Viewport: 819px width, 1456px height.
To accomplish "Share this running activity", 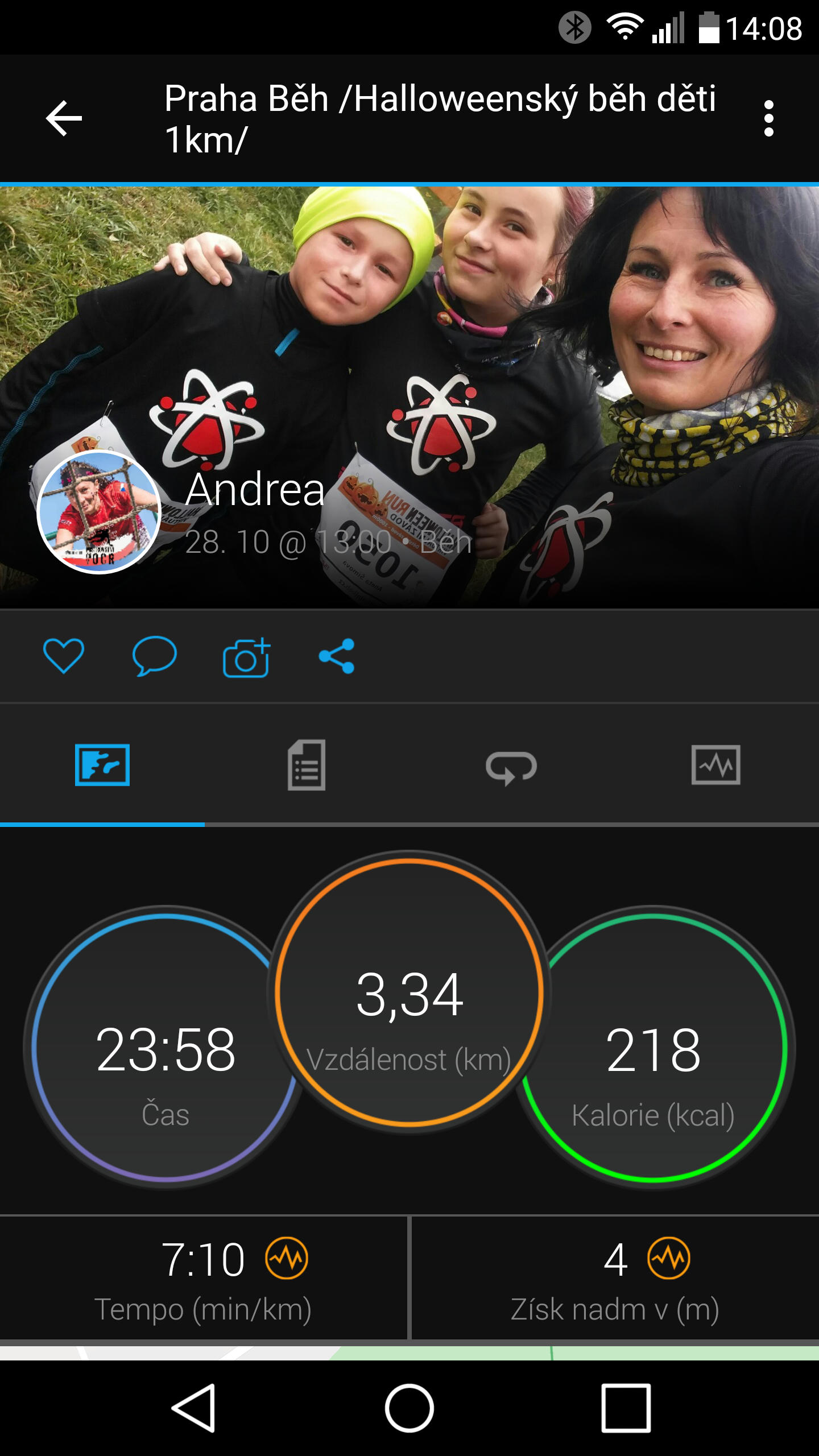I will 337,656.
